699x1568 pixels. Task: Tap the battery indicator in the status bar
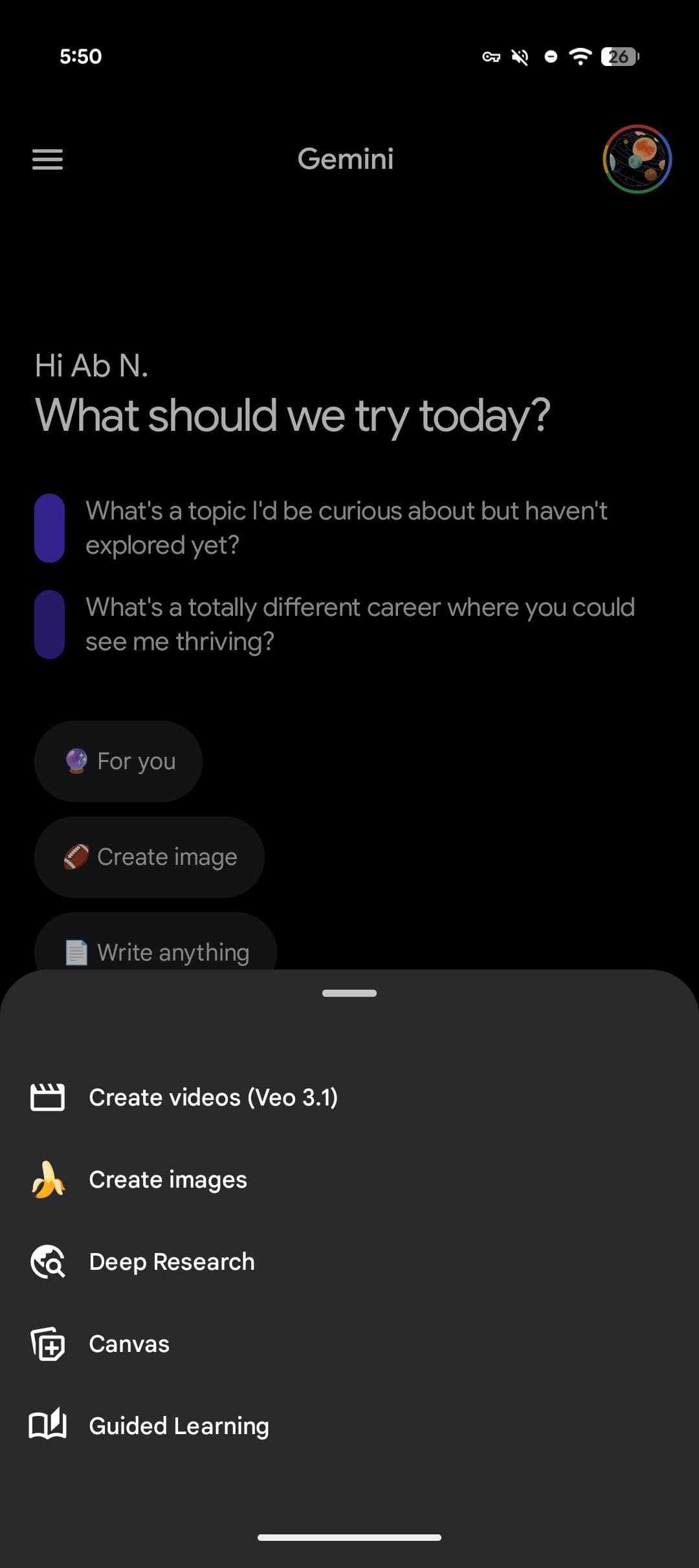619,58
